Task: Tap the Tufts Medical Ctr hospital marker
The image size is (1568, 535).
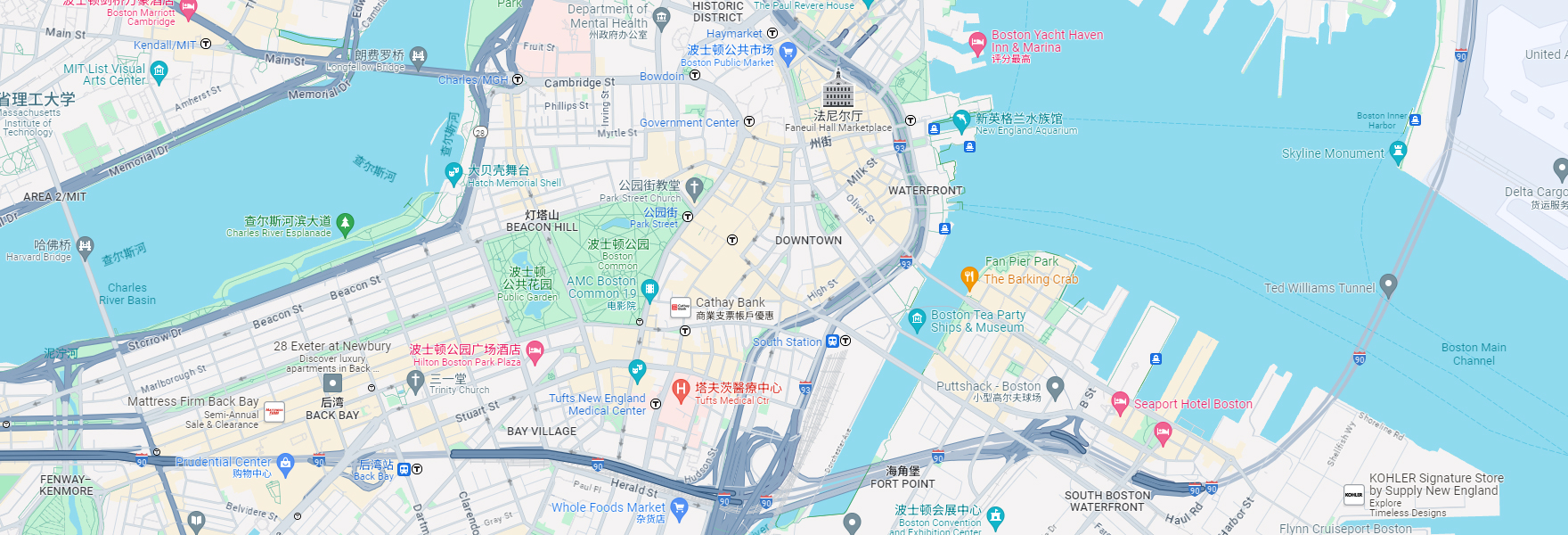Action: coord(681,390)
